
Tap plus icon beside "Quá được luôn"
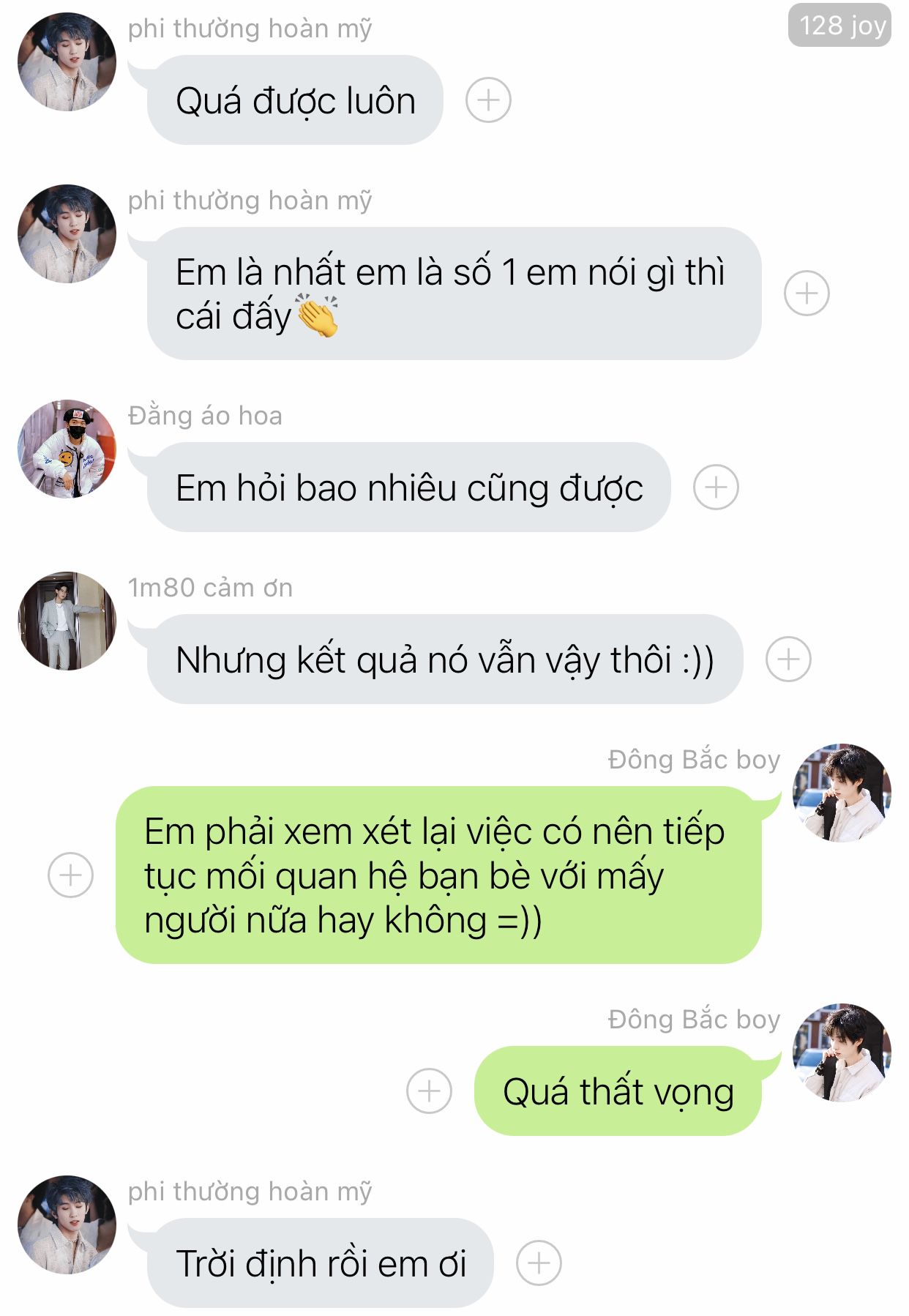pyautogui.click(x=488, y=100)
